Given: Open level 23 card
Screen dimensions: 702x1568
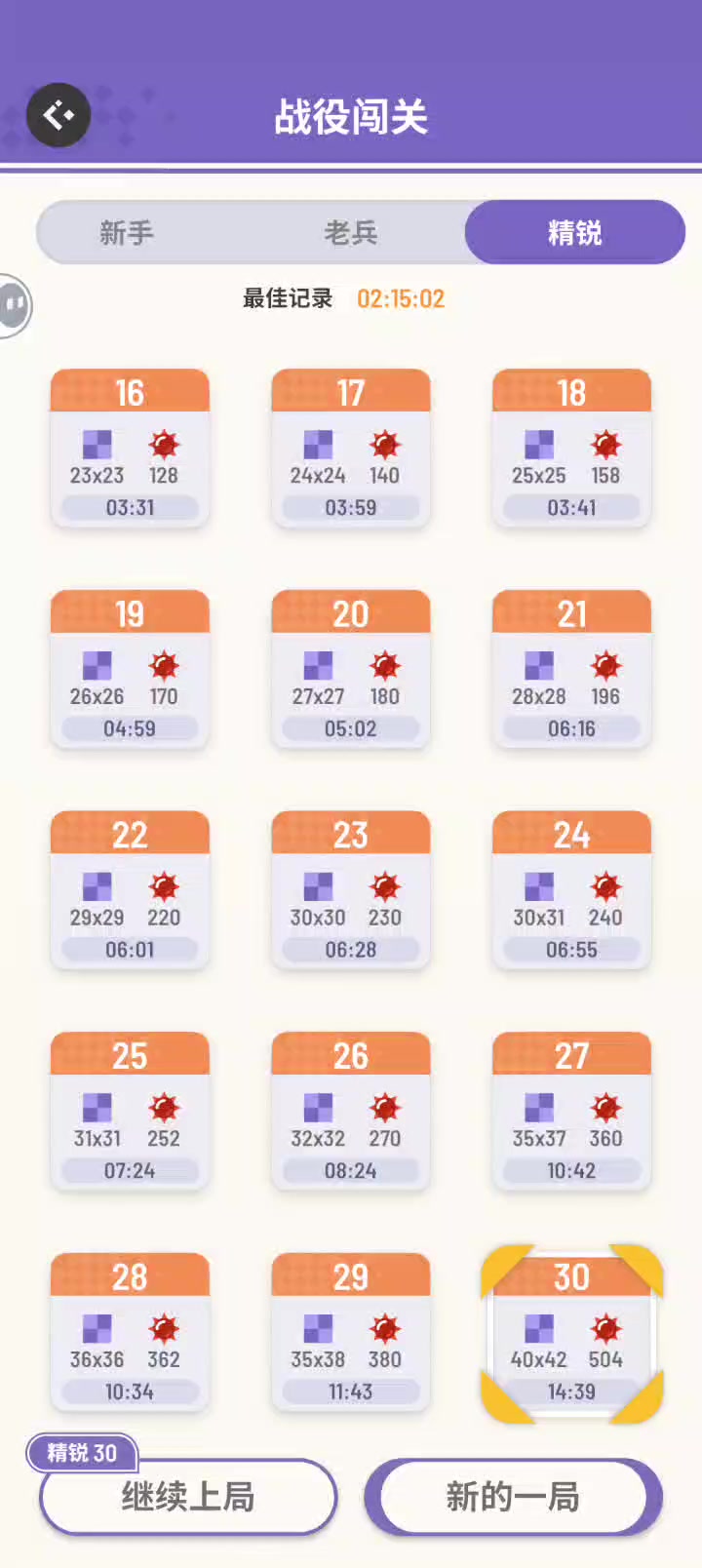Looking at the screenshot, I should point(351,890).
